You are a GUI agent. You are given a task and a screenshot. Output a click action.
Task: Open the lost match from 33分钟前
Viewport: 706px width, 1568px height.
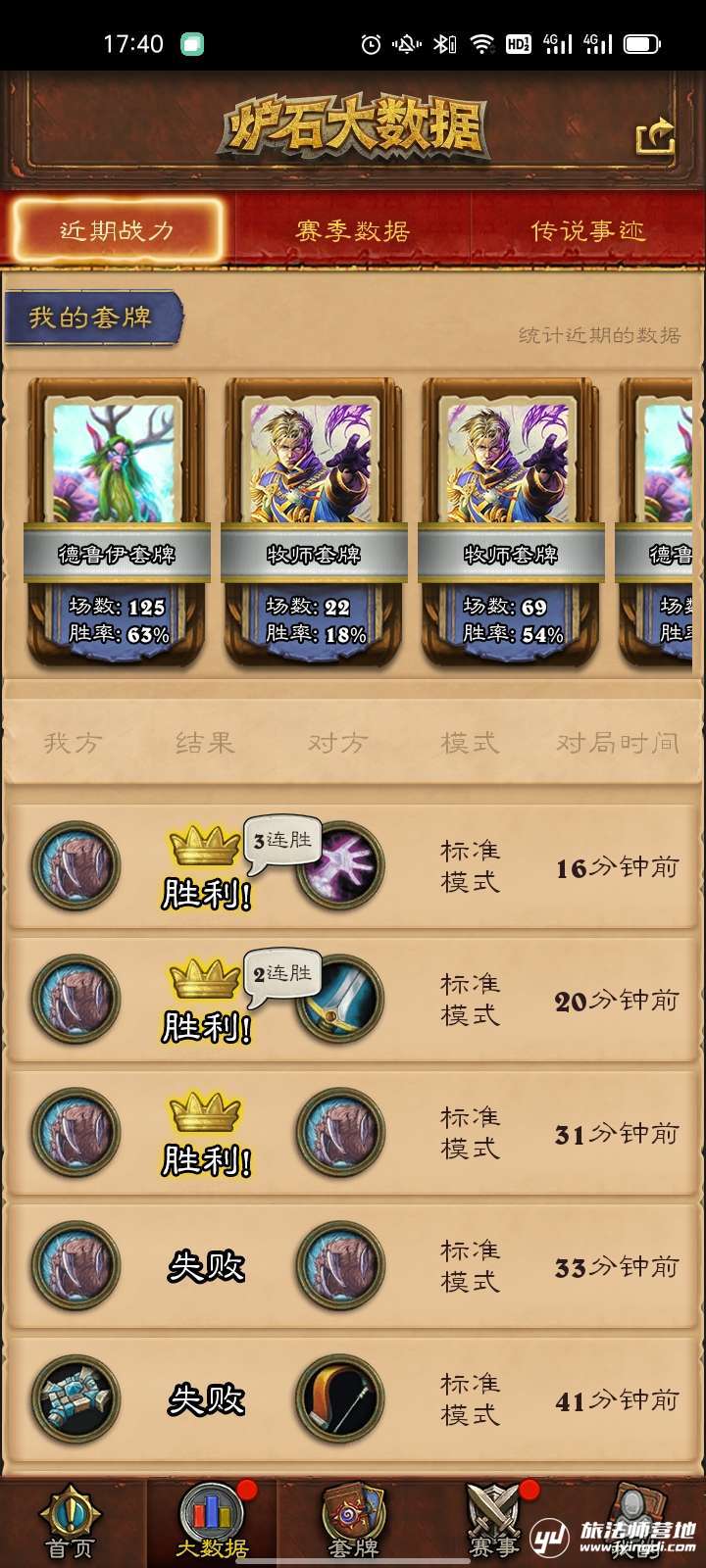coord(353,1266)
